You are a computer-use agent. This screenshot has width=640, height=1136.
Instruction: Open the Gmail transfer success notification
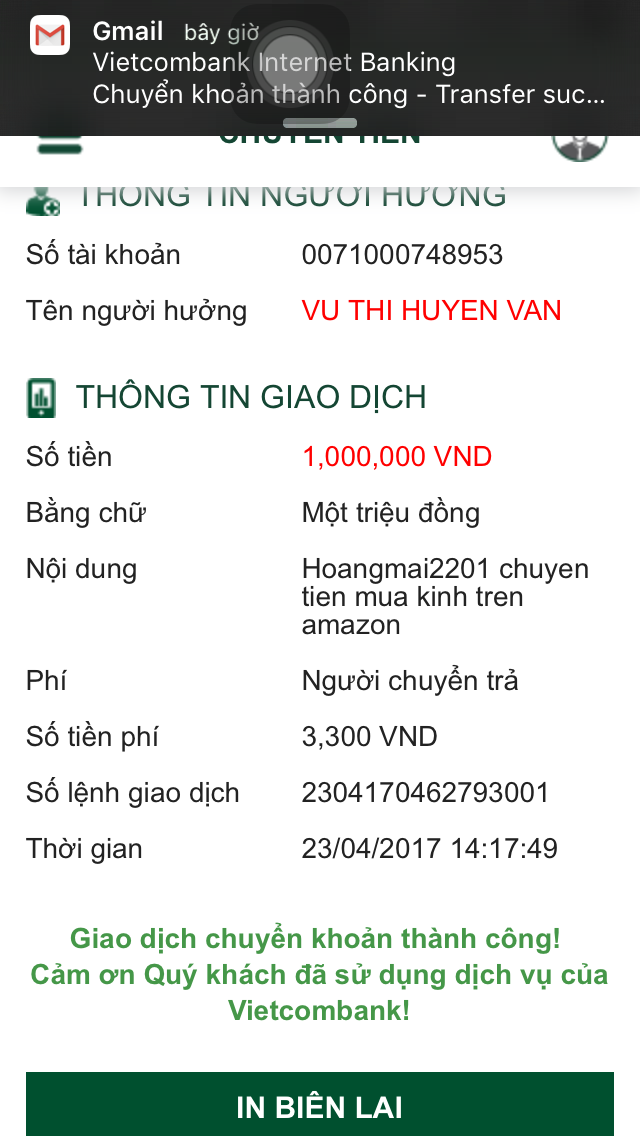coord(320,65)
